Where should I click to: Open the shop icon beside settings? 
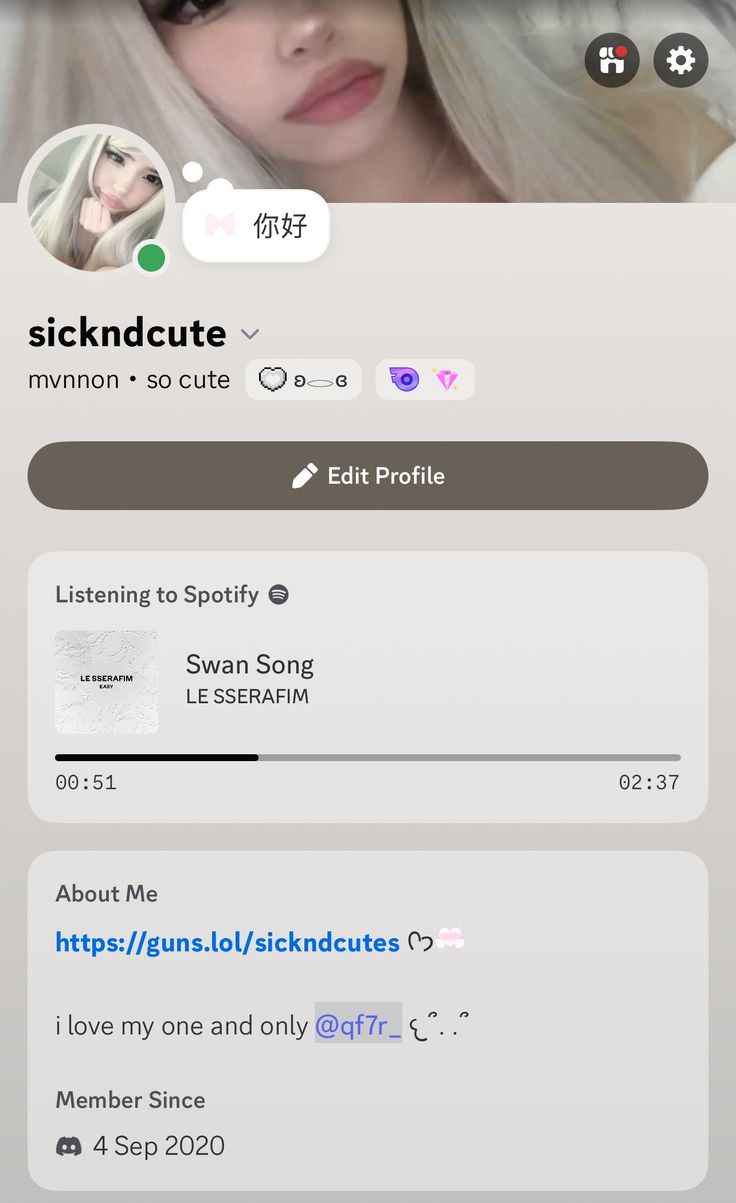[612, 61]
